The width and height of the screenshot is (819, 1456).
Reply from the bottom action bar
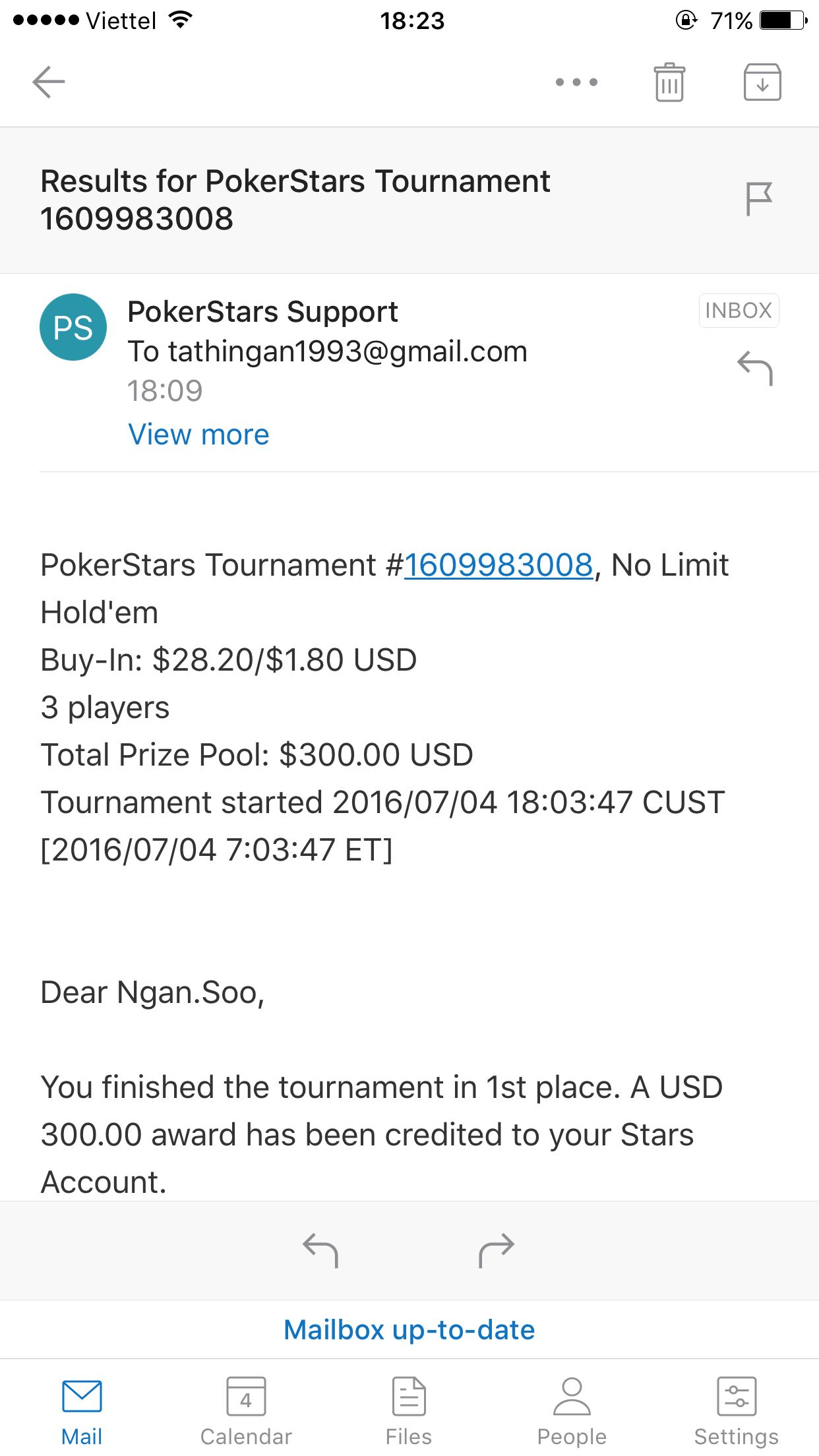tap(320, 1250)
